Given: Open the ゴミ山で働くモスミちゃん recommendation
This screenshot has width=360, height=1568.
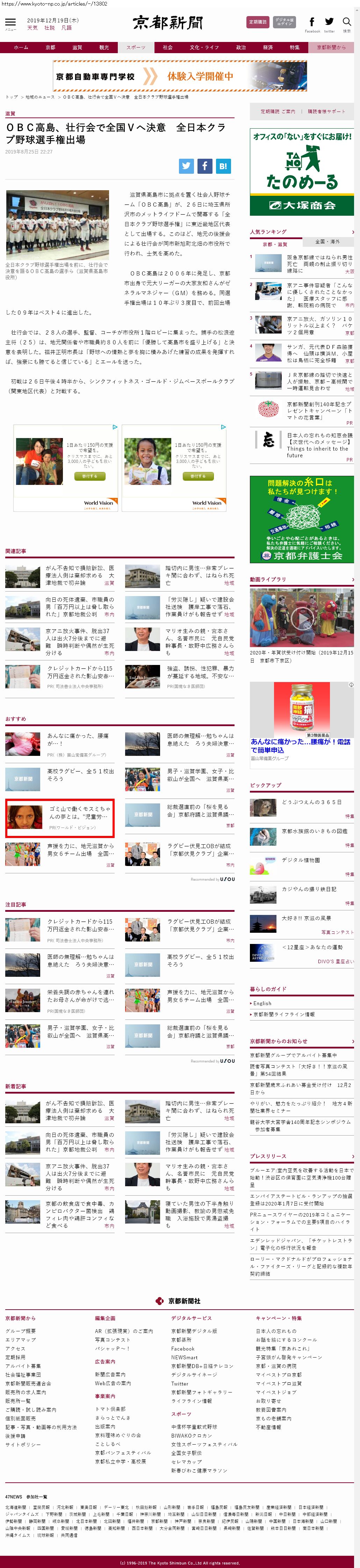Looking at the screenshot, I should pos(79,812).
